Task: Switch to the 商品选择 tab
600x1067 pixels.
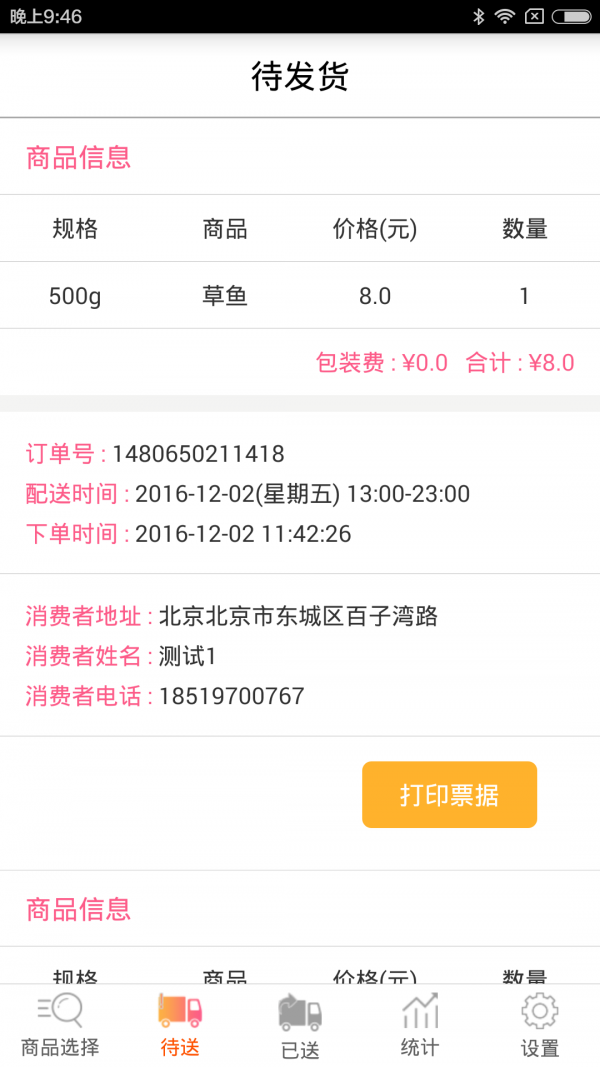Action: [60, 1026]
